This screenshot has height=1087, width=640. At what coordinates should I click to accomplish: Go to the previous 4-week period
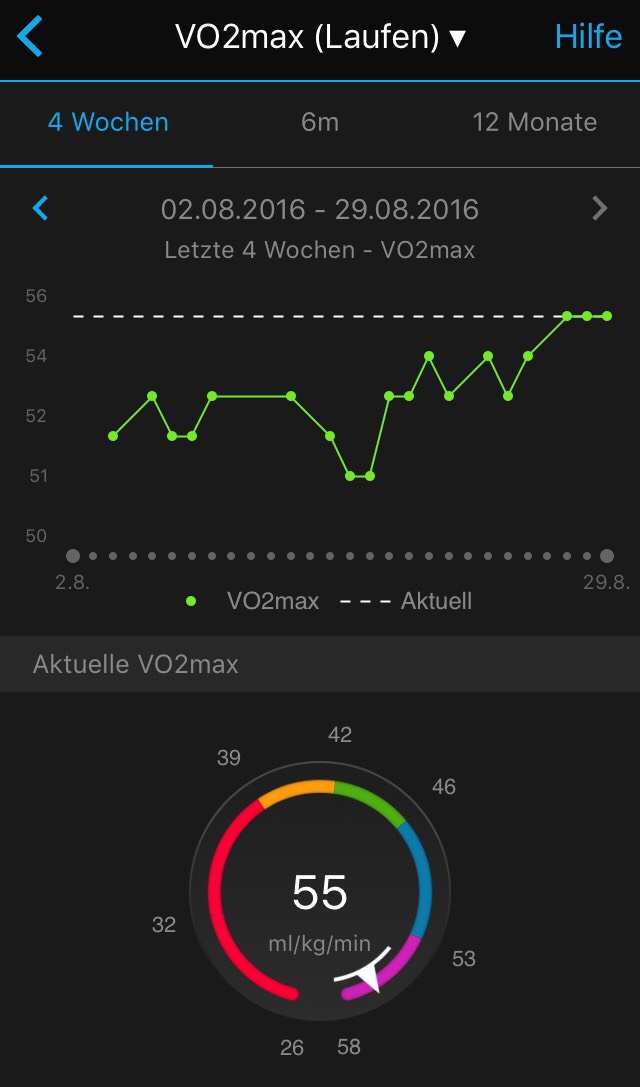[40, 209]
